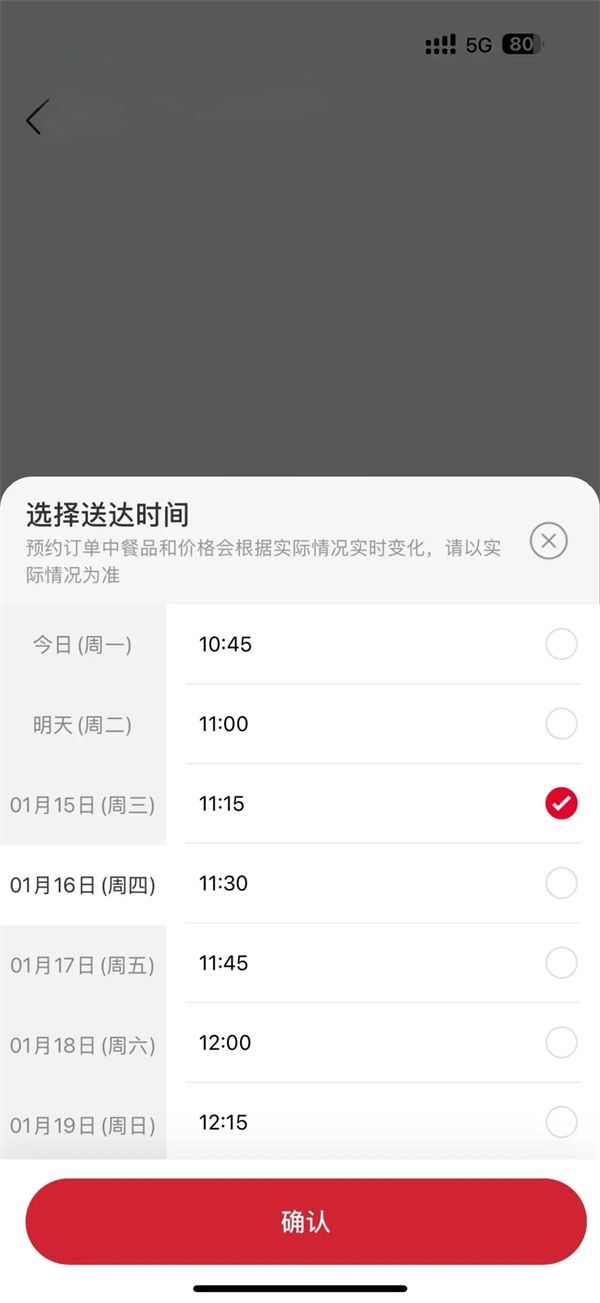Select 11:45 as delivery time
600x1303 pixels.
point(383,963)
